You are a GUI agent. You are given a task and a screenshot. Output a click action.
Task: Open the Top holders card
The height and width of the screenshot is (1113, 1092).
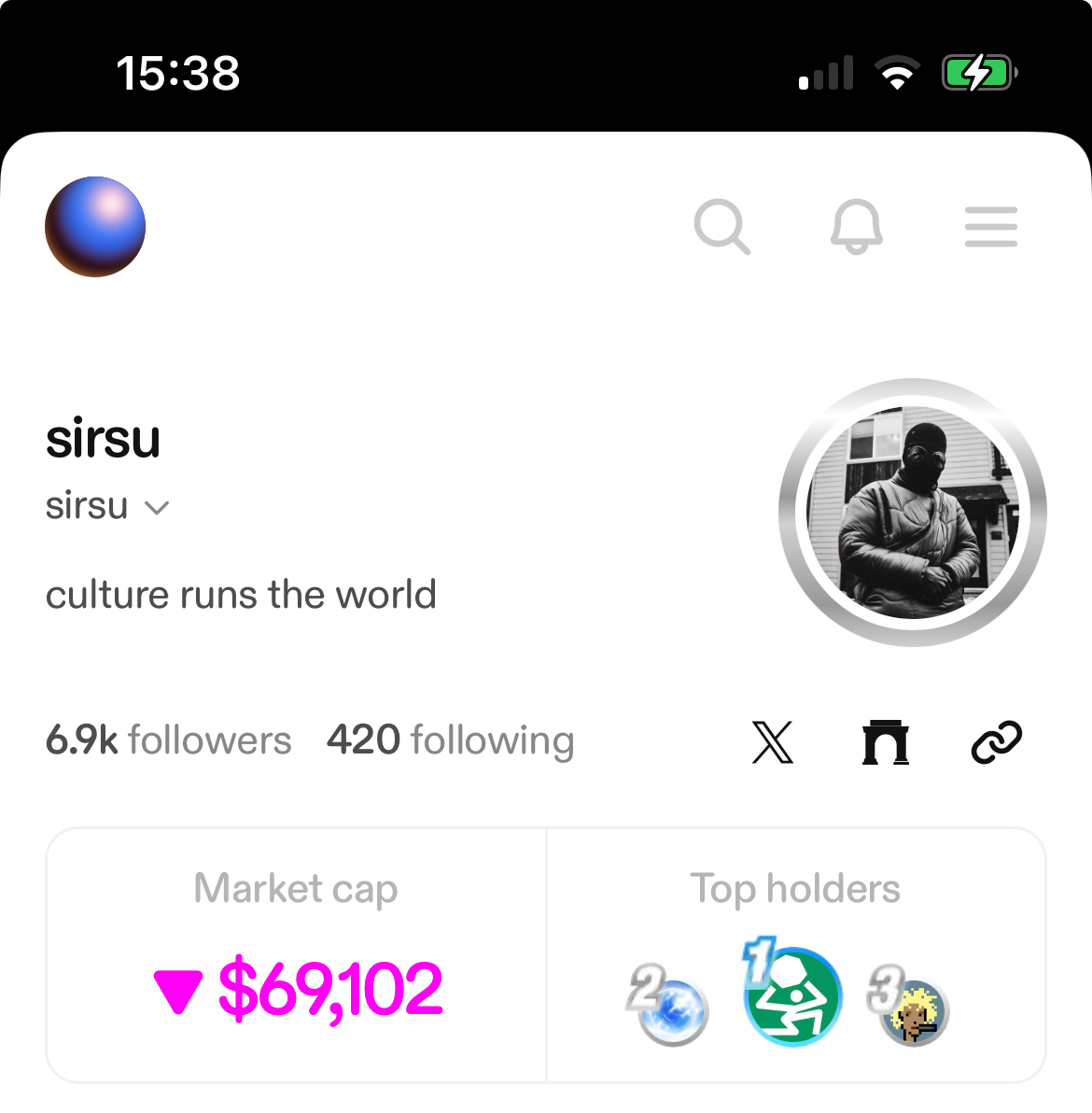(795, 955)
